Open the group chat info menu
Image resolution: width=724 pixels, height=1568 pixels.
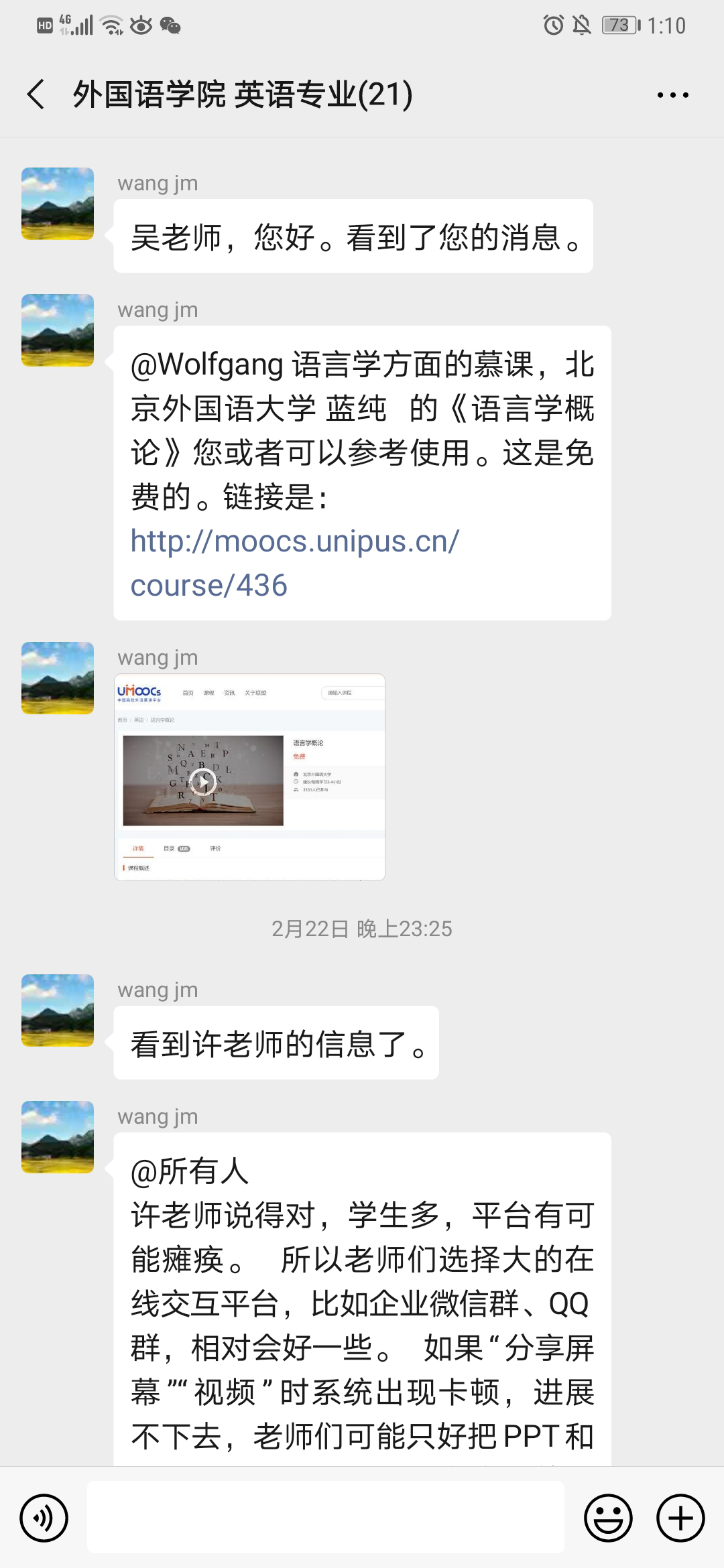coord(672,95)
